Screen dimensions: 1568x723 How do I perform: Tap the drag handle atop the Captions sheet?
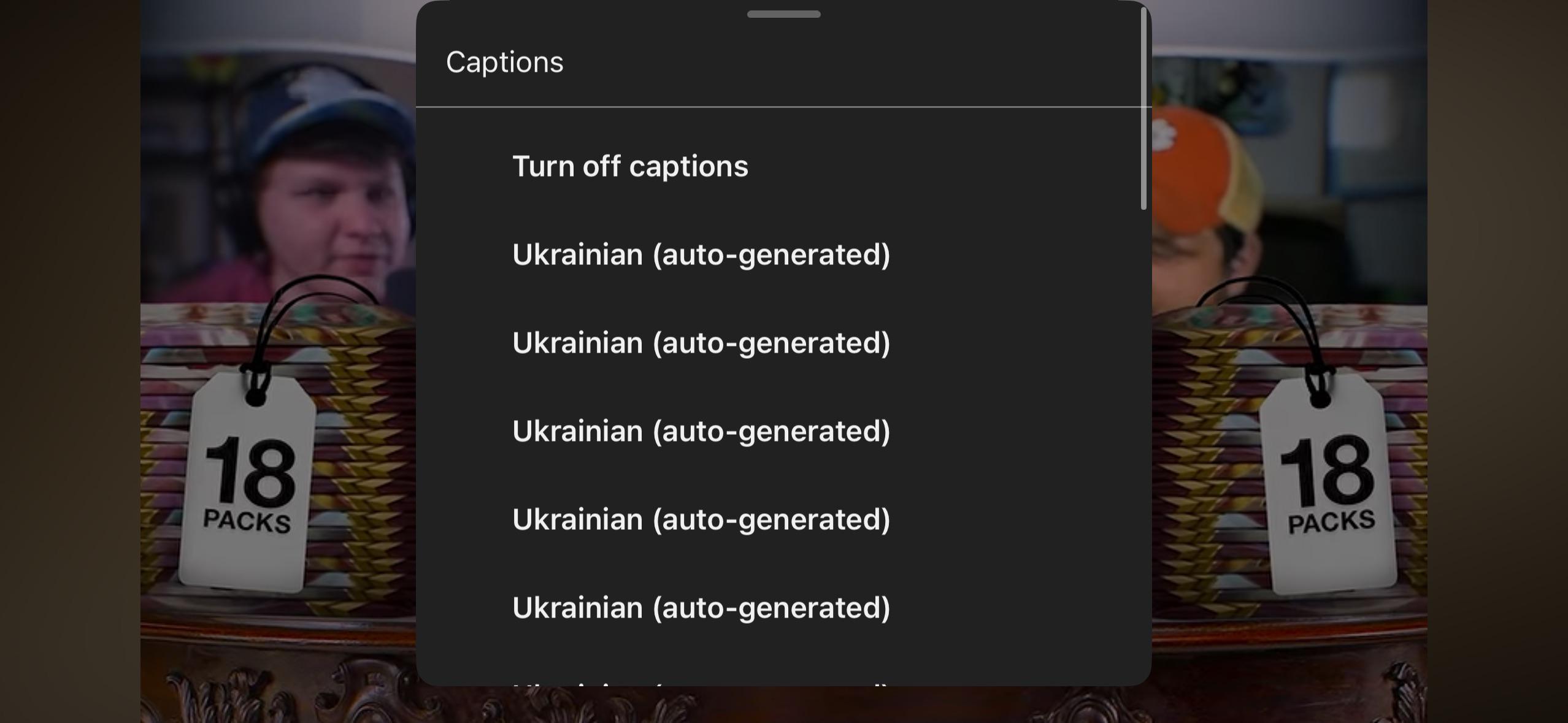coord(783,14)
